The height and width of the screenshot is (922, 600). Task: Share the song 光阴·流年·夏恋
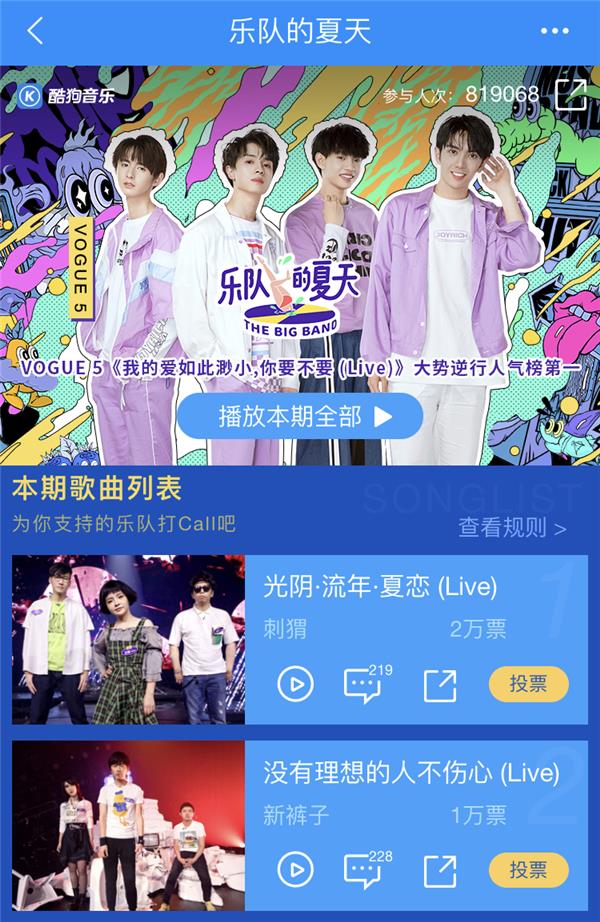point(439,685)
